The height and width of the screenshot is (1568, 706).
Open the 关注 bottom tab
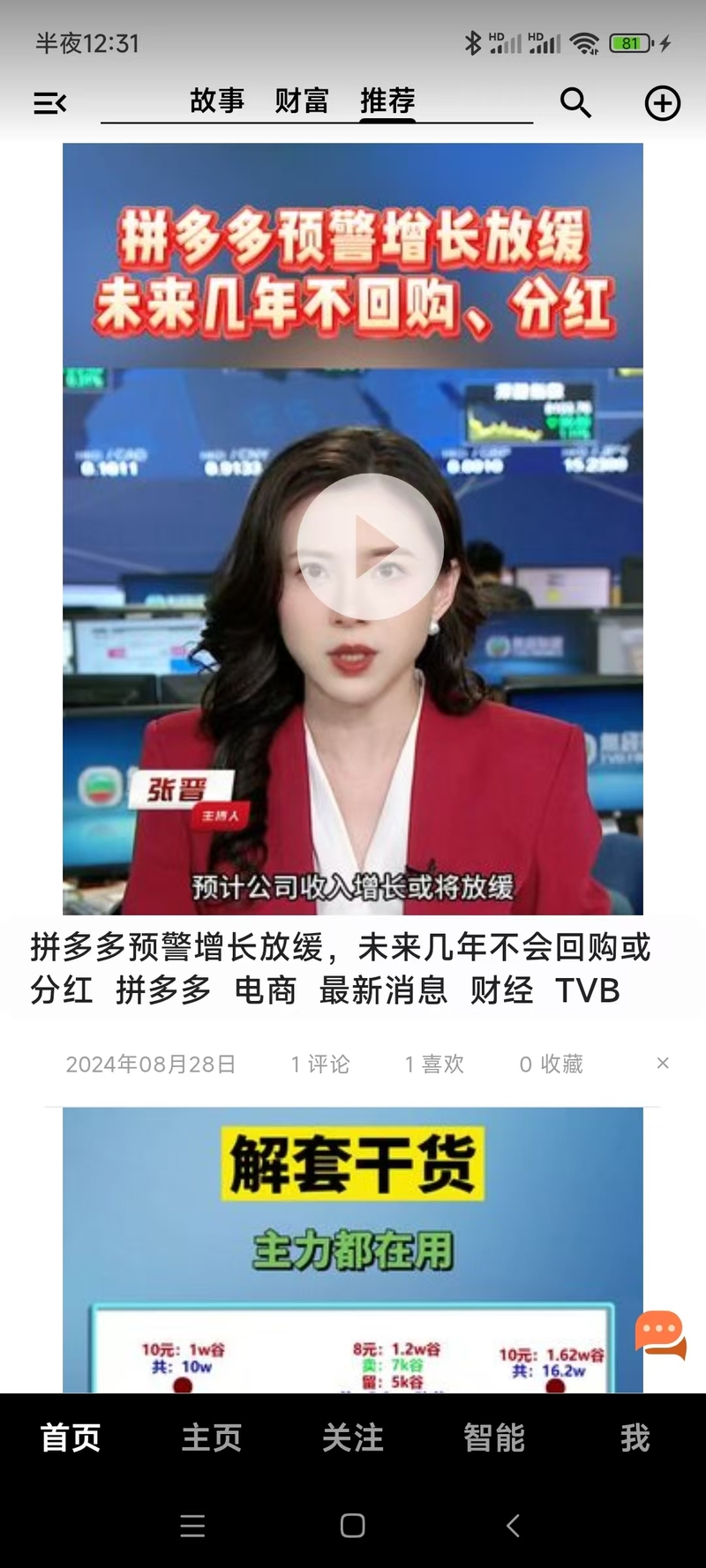(x=353, y=1437)
